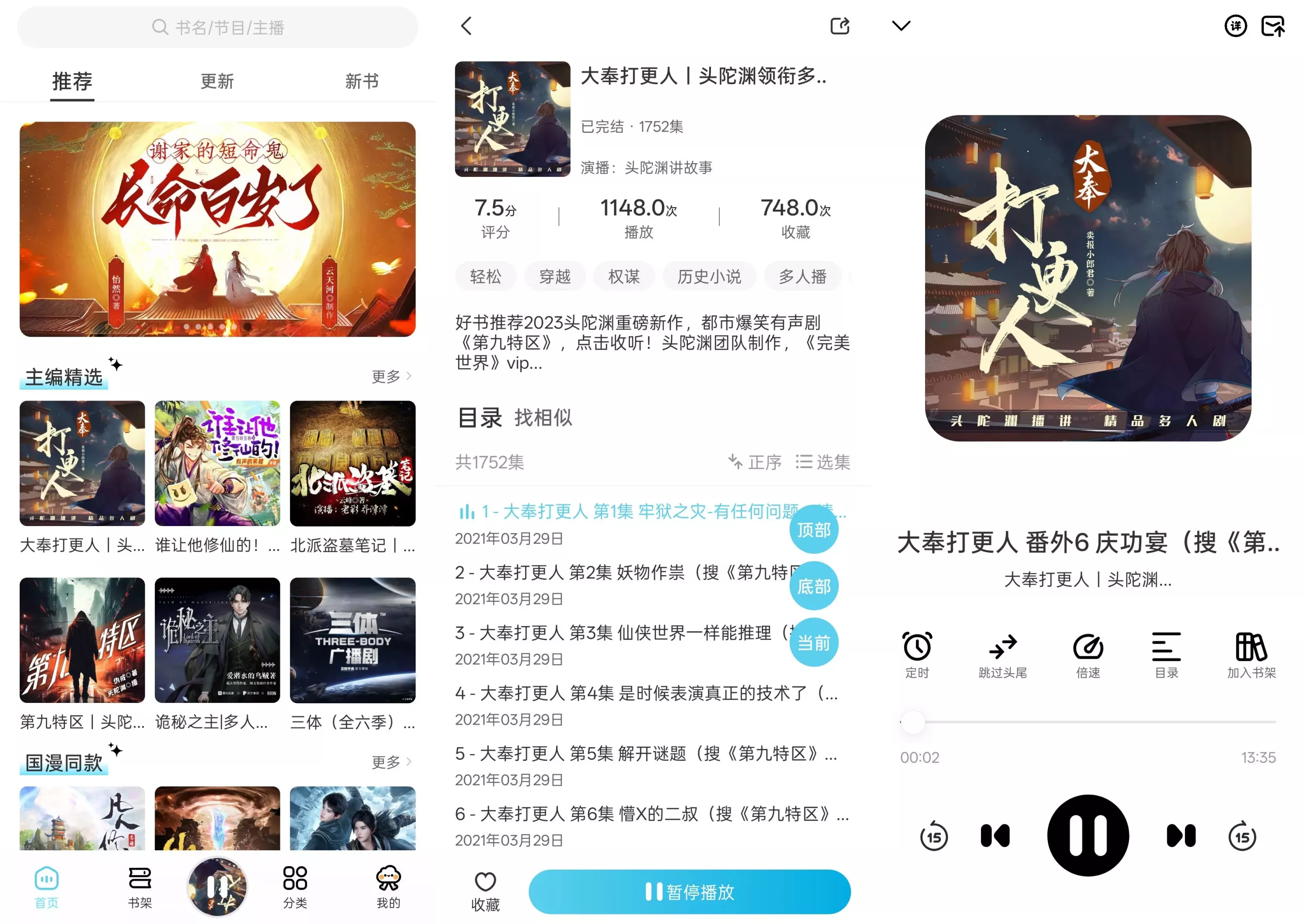This screenshot has width=1306, height=924.
Task: Switch to the 更新 tab
Action: (x=217, y=81)
